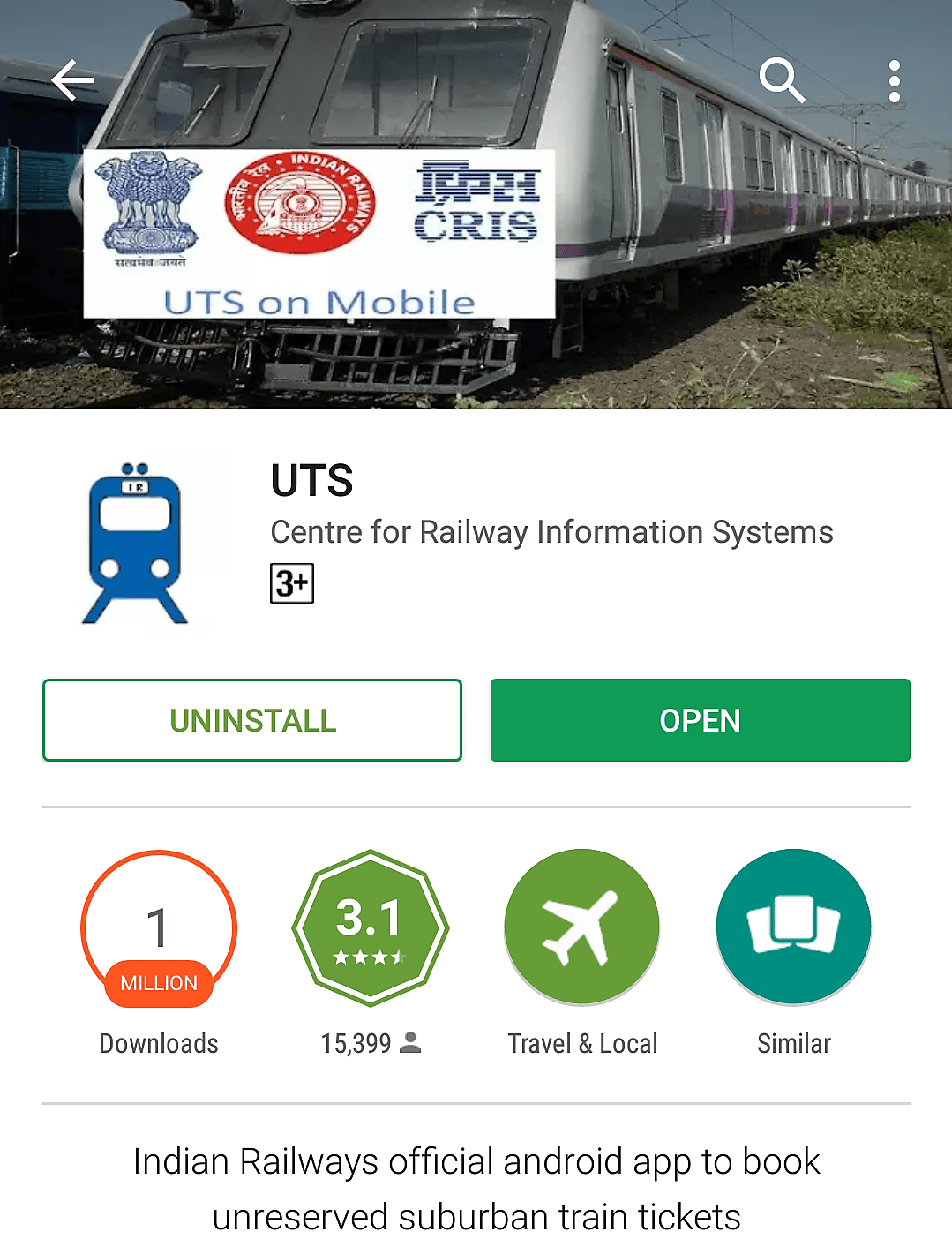This screenshot has width=952, height=1254.
Task: View the 3.1 star rating badge
Action: [x=371, y=928]
